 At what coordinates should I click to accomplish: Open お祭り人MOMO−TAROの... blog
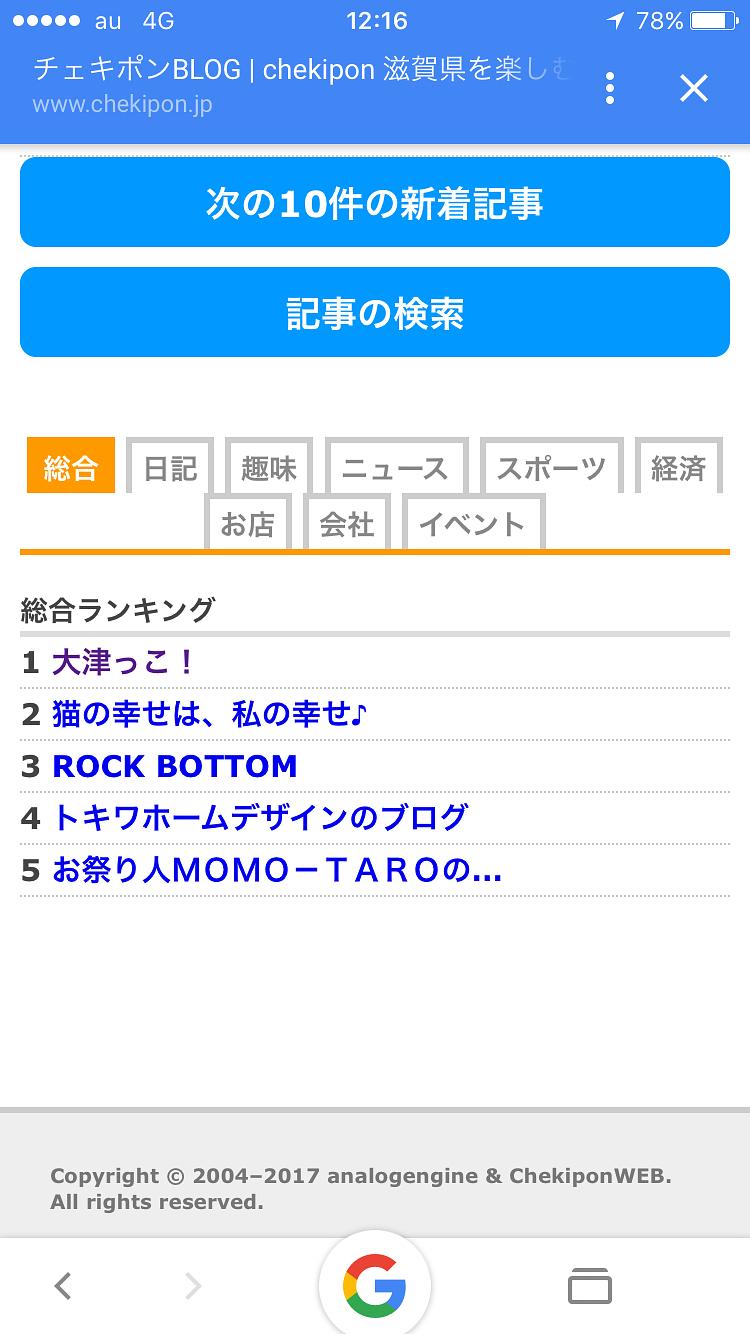pos(276,870)
